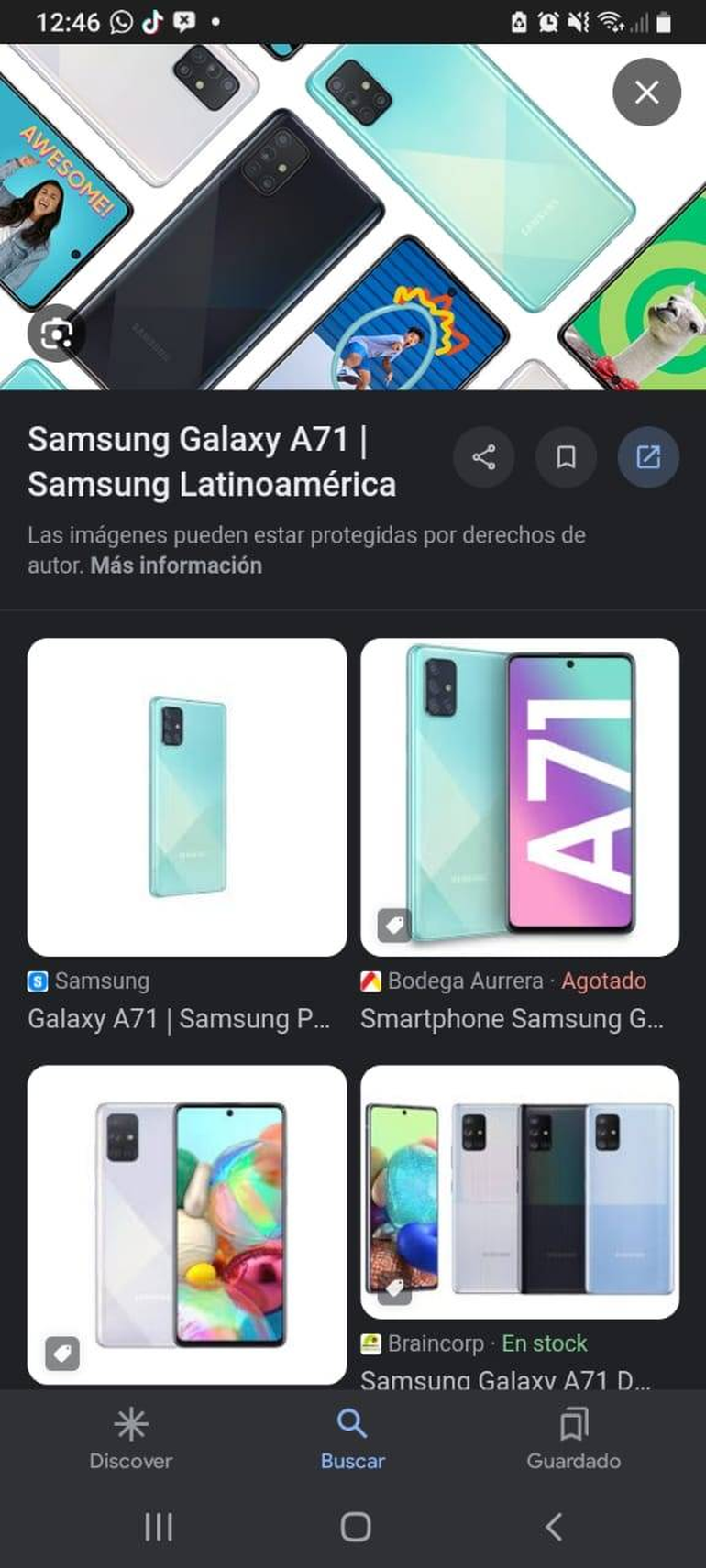Share the Samsung Galaxy A71 result
This screenshot has width=706, height=1568.
(483, 457)
